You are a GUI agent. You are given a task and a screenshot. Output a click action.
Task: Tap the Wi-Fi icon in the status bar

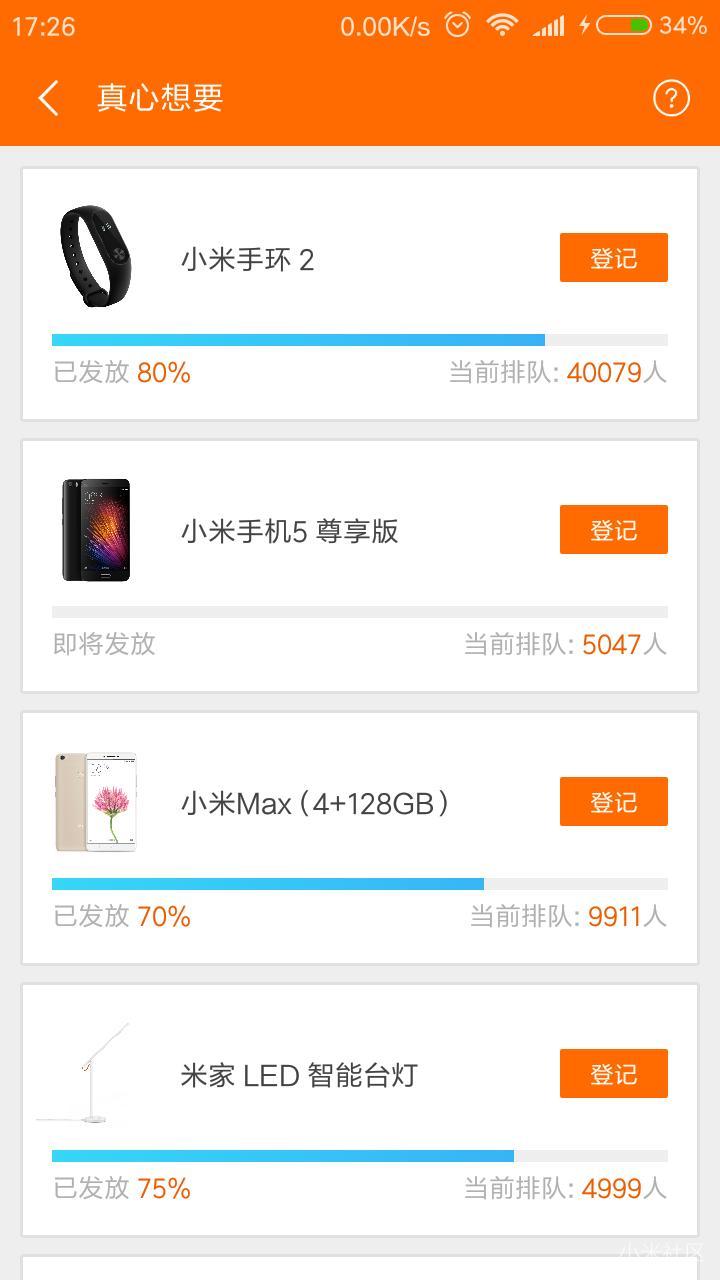(x=501, y=26)
